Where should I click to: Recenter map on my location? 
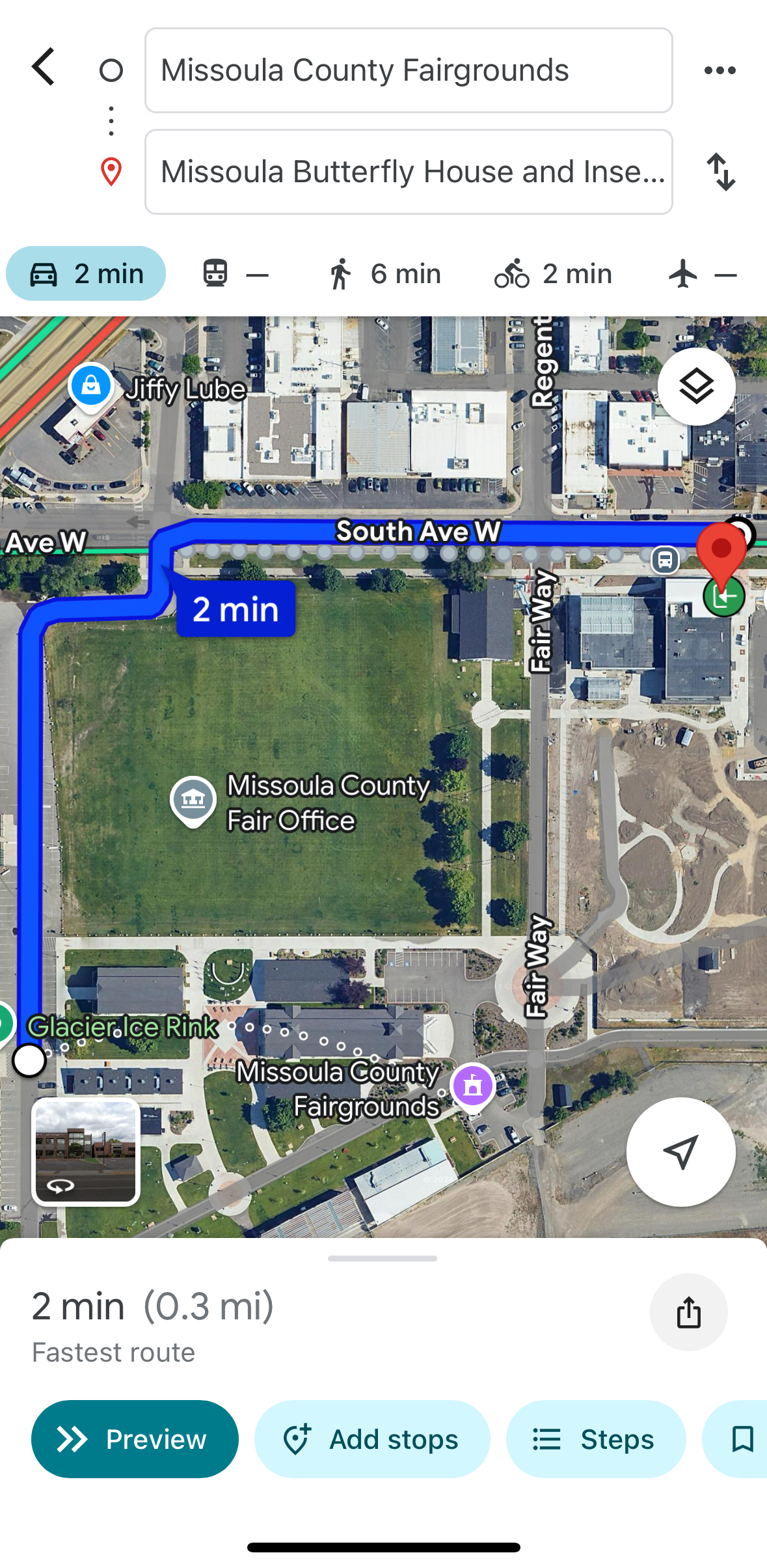tap(680, 1151)
